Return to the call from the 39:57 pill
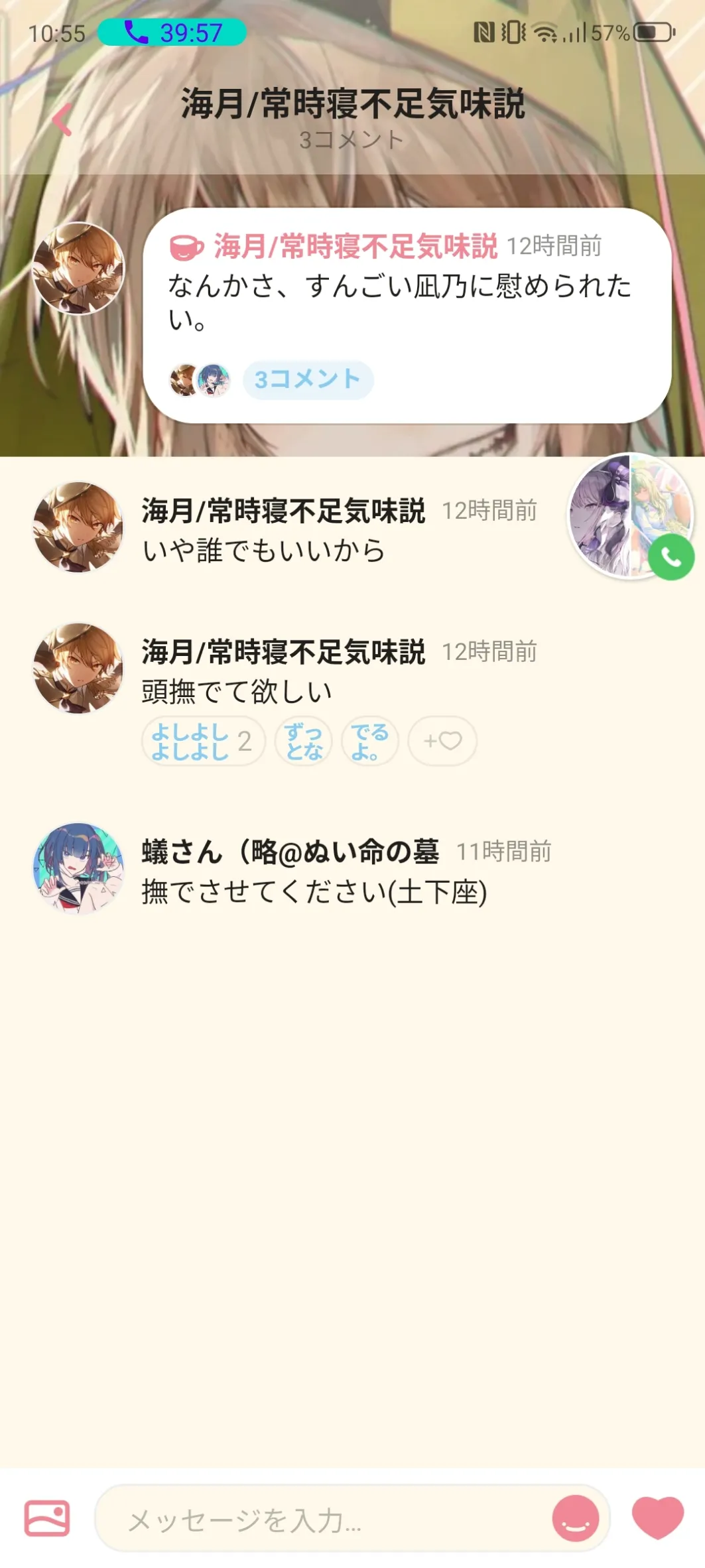705x1568 pixels. tap(172, 33)
